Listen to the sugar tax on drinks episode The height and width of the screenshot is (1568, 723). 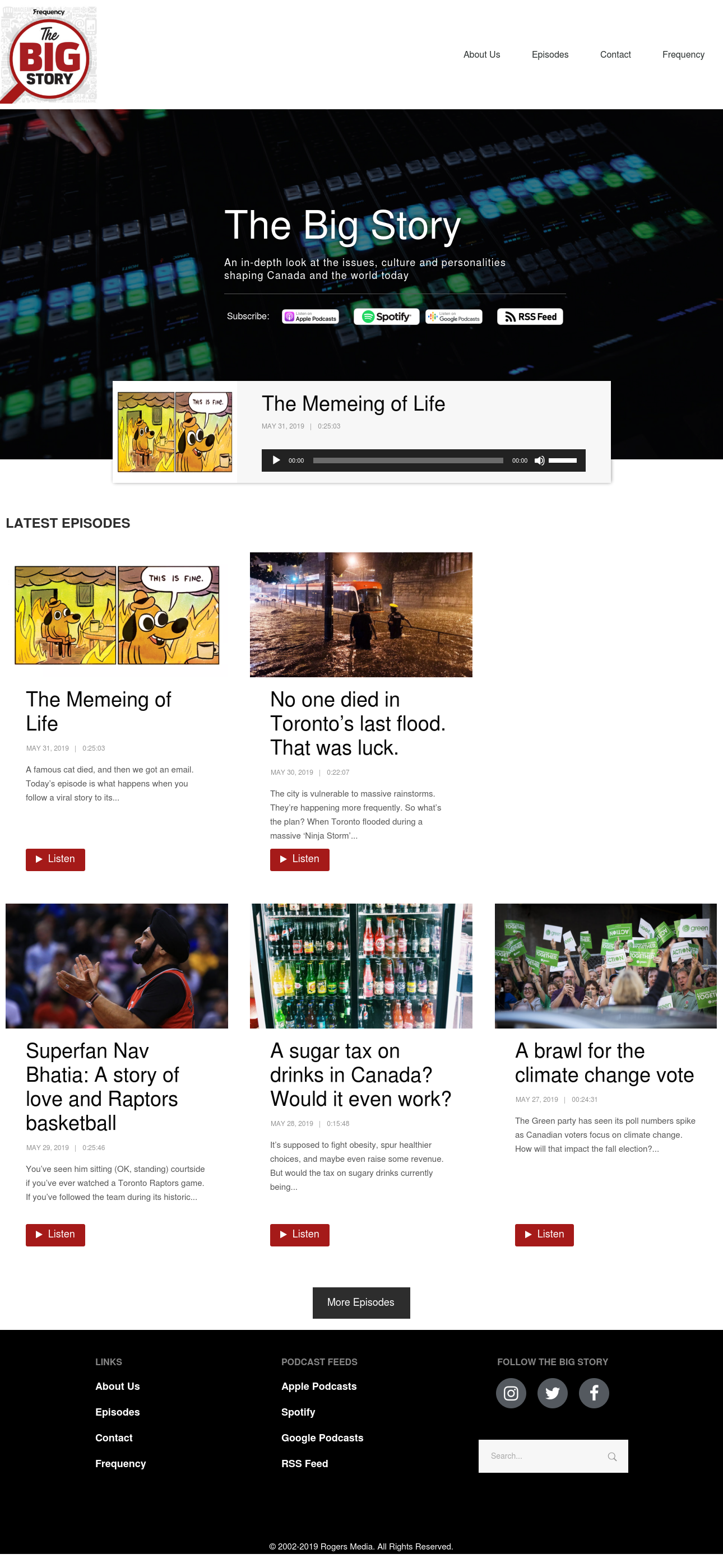coord(300,1235)
